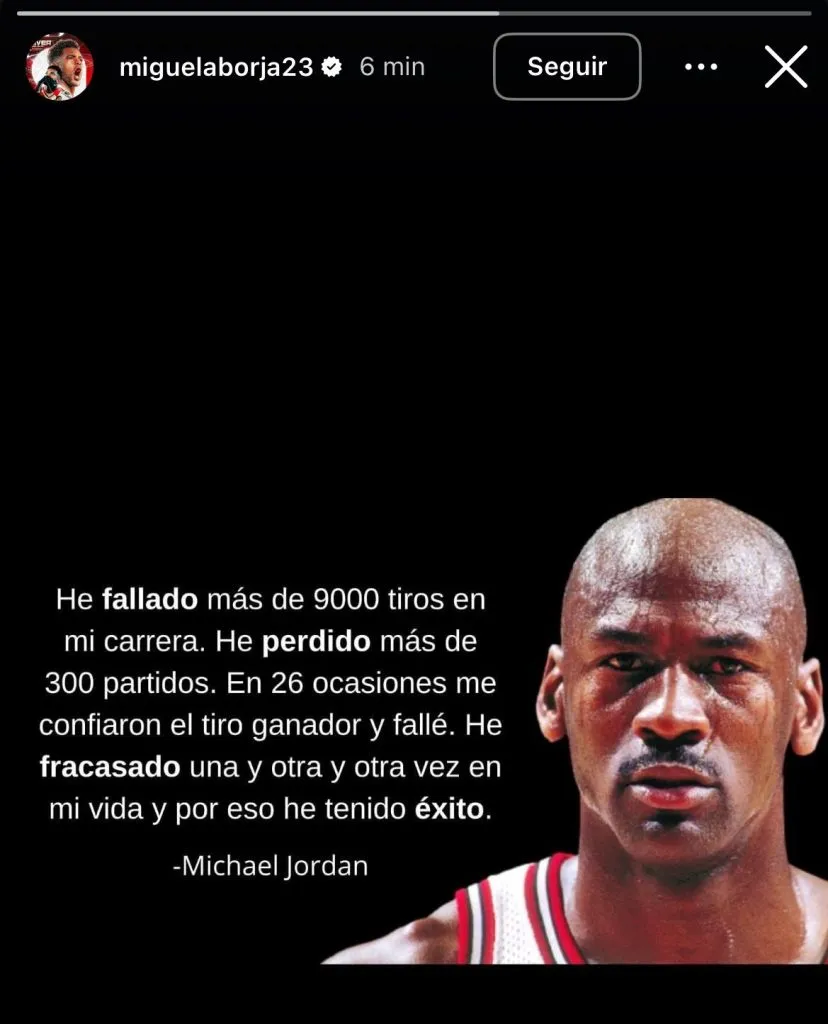The height and width of the screenshot is (1024, 828).
Task: Open the three-dot story options menu
Action: coord(701,67)
